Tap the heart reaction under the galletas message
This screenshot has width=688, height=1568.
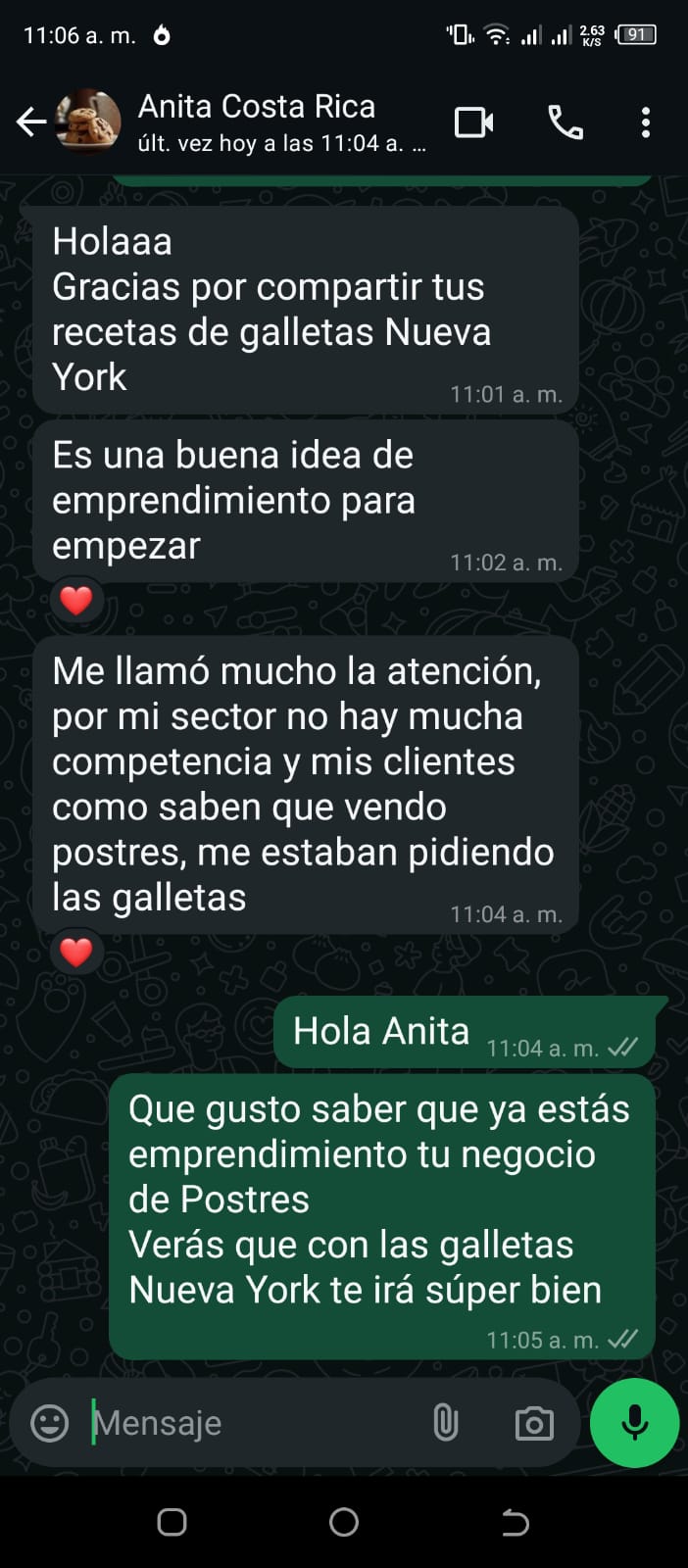(76, 952)
